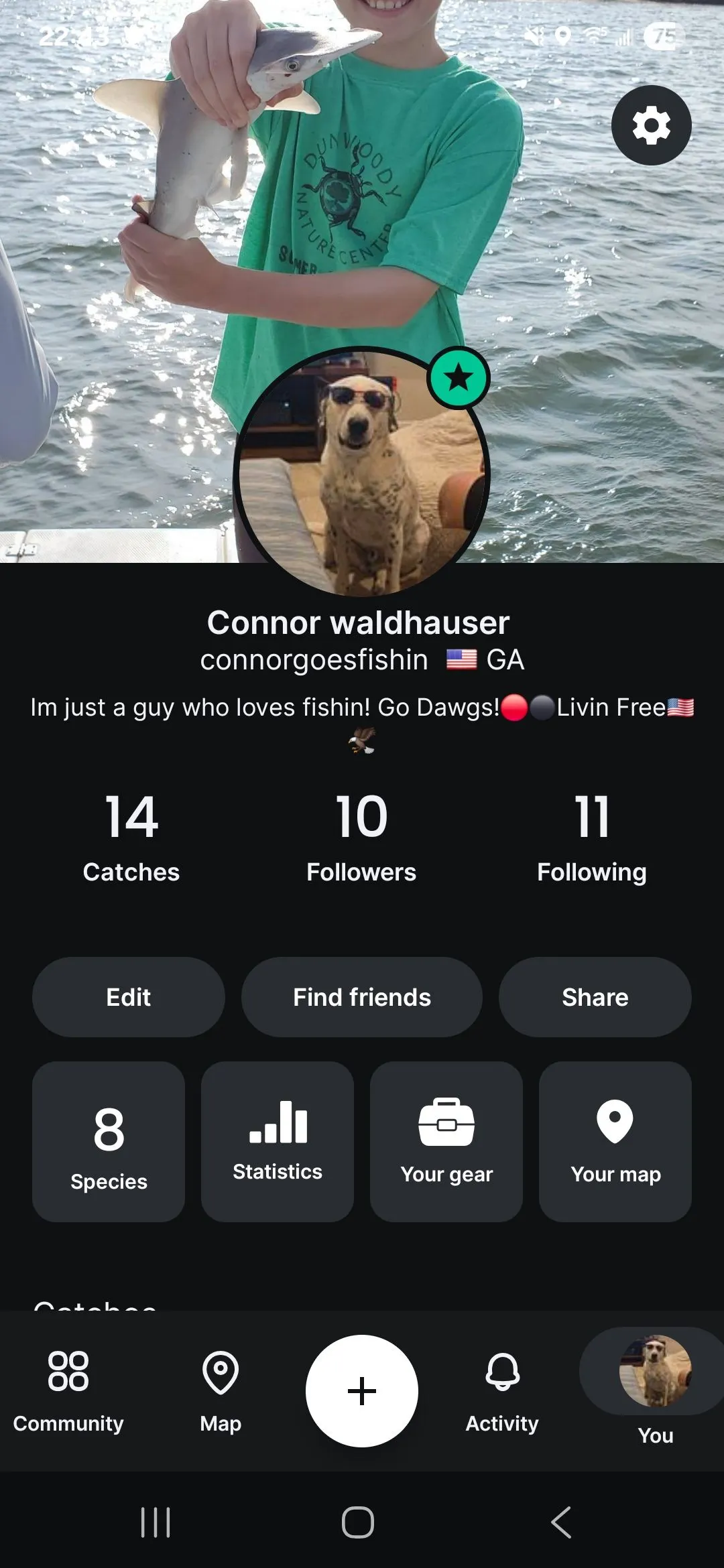Go back with the system back button
Image resolution: width=724 pixels, height=1568 pixels.
[561, 1522]
